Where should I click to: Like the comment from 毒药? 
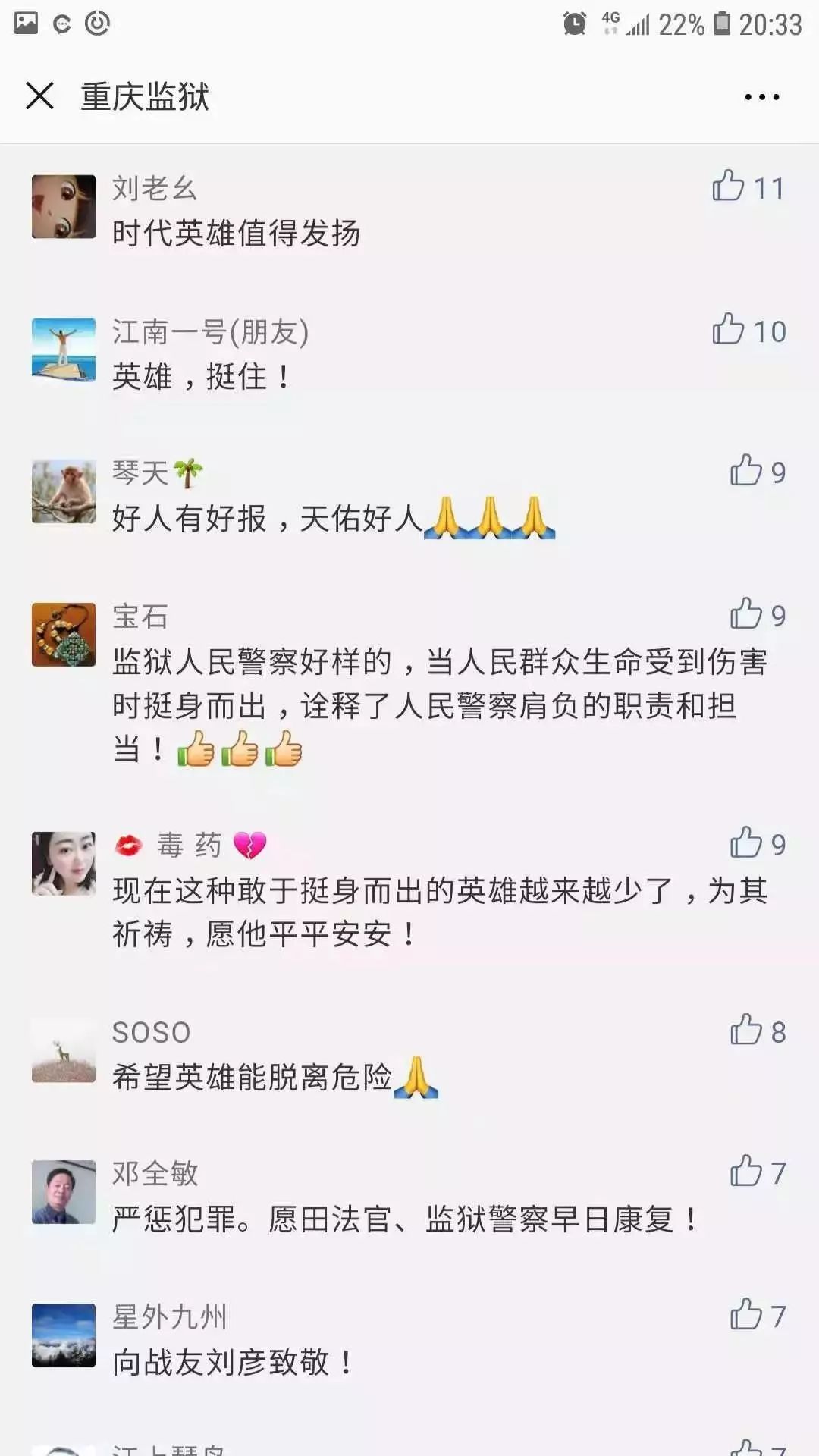coord(746,843)
